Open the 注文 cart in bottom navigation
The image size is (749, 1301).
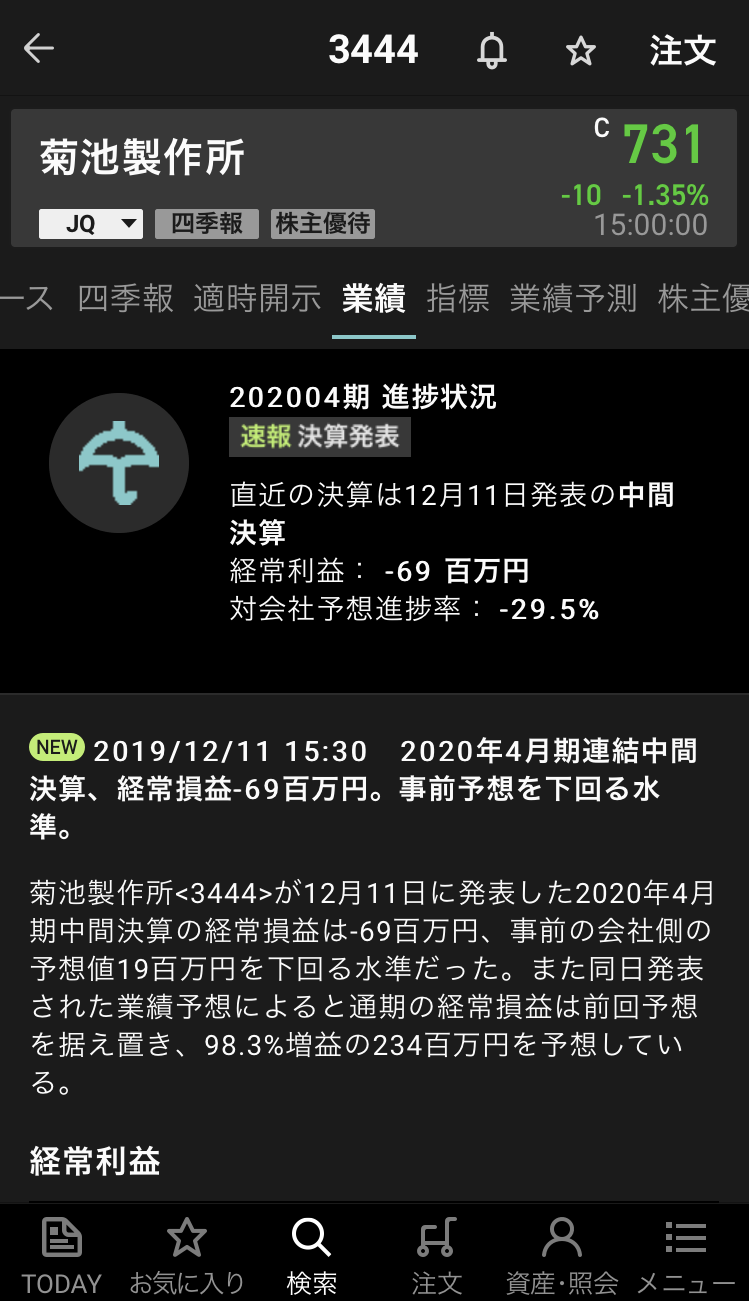(437, 1254)
